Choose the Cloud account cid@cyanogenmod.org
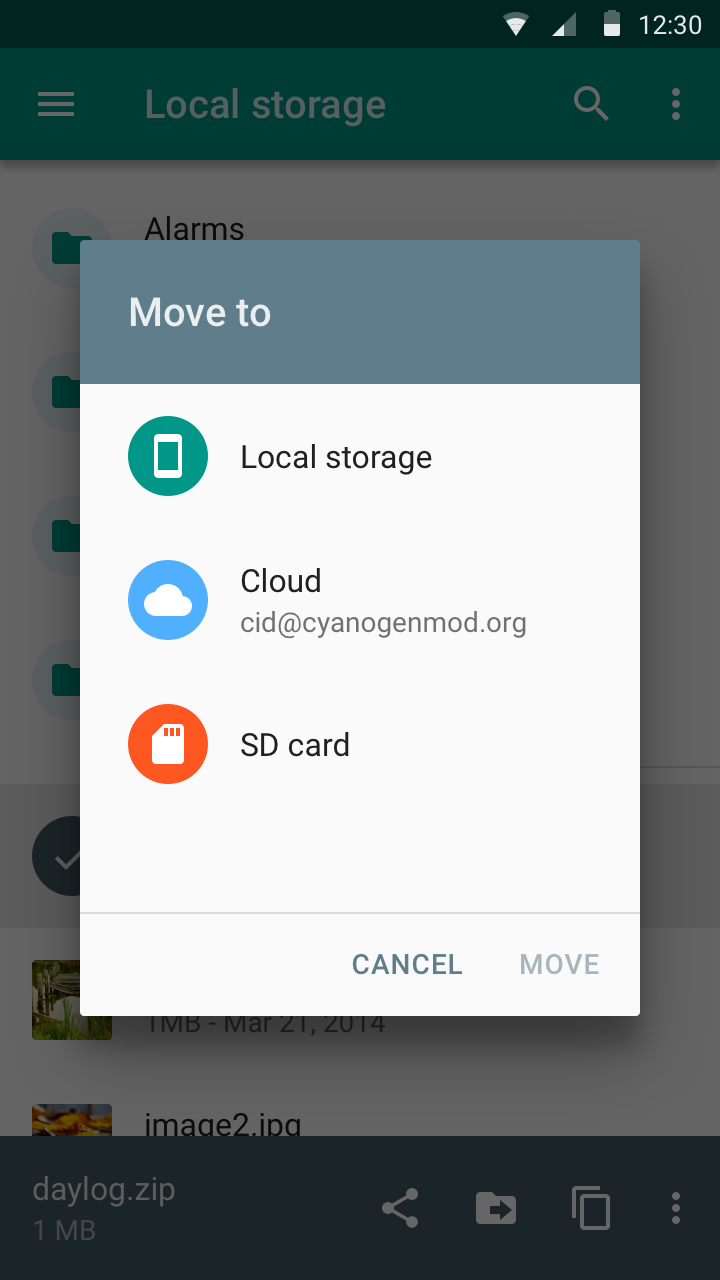Viewport: 720px width, 1280px height. pos(360,600)
